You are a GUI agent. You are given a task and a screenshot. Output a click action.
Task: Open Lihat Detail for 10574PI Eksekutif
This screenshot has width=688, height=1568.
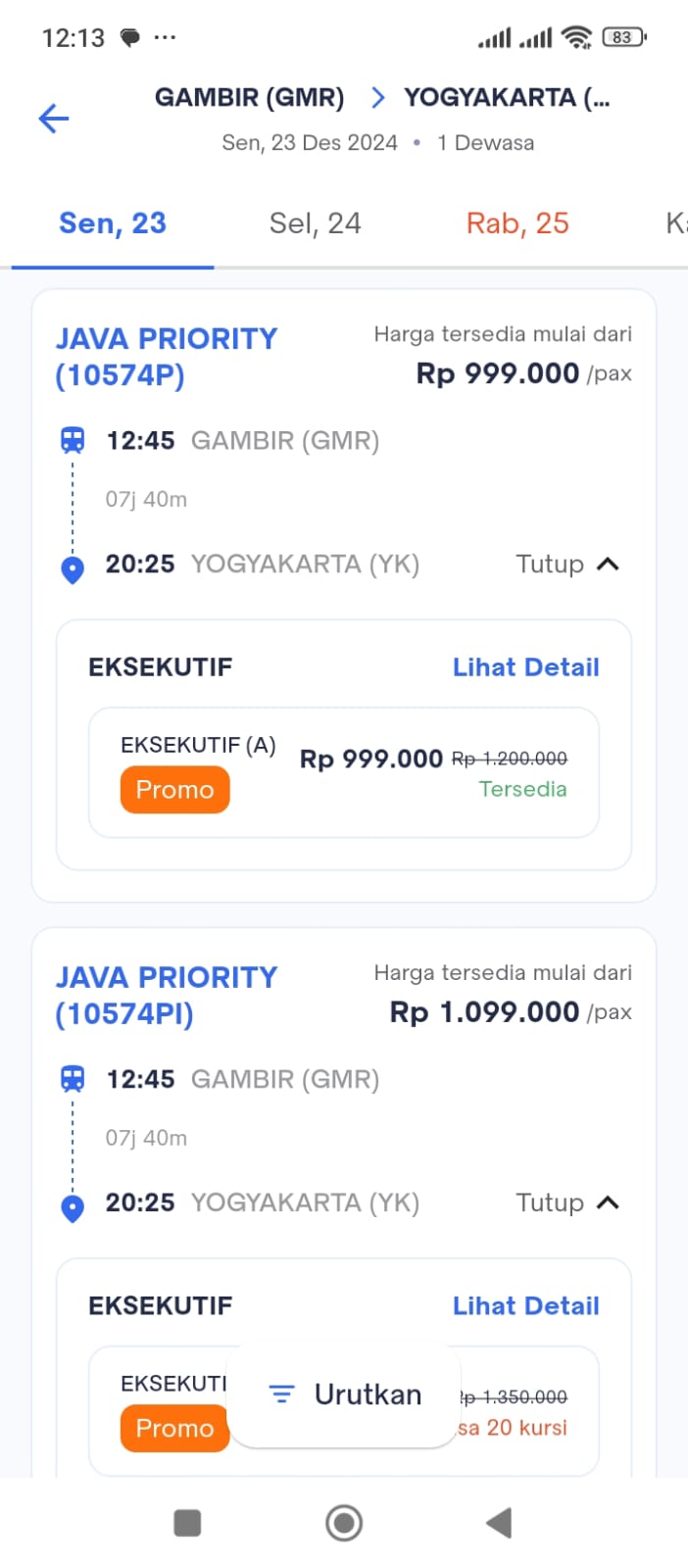coord(525,1305)
